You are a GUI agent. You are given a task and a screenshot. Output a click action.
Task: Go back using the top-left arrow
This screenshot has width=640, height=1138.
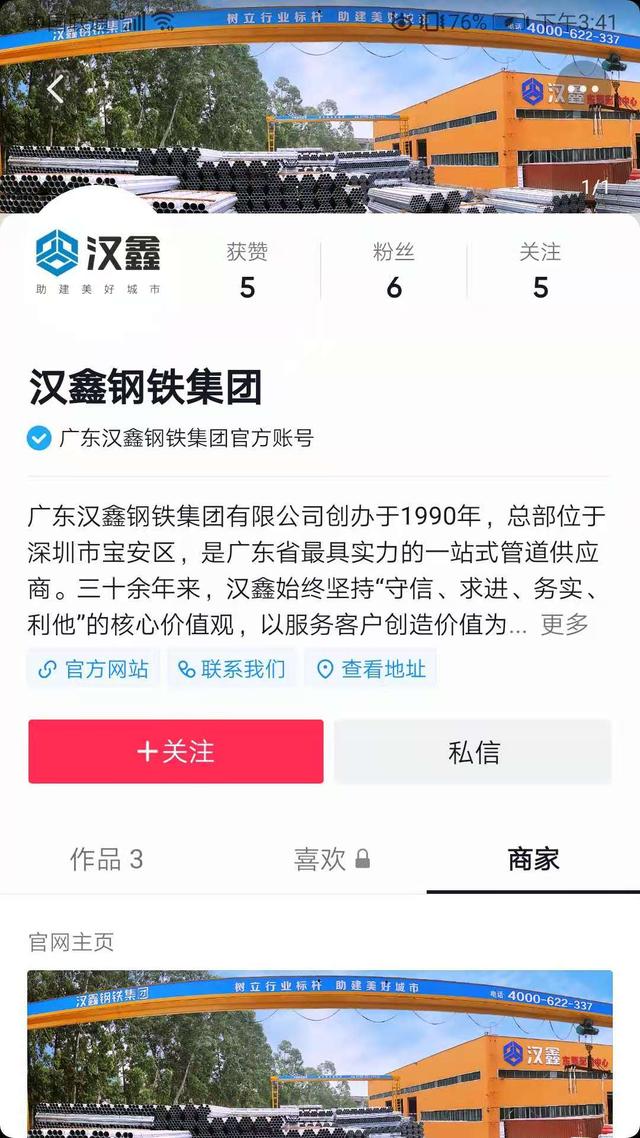55,90
